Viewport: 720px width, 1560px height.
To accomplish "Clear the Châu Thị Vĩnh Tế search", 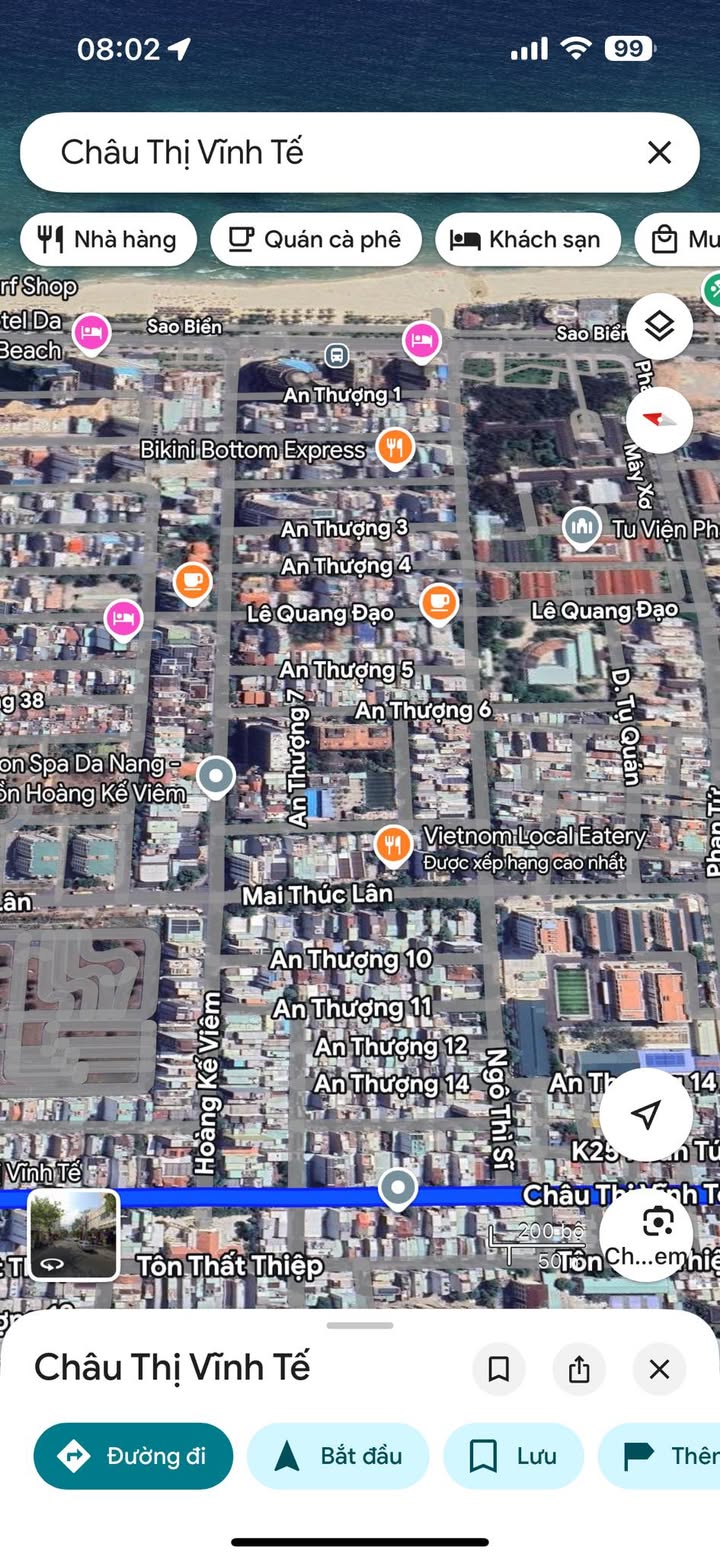I will 659,152.
